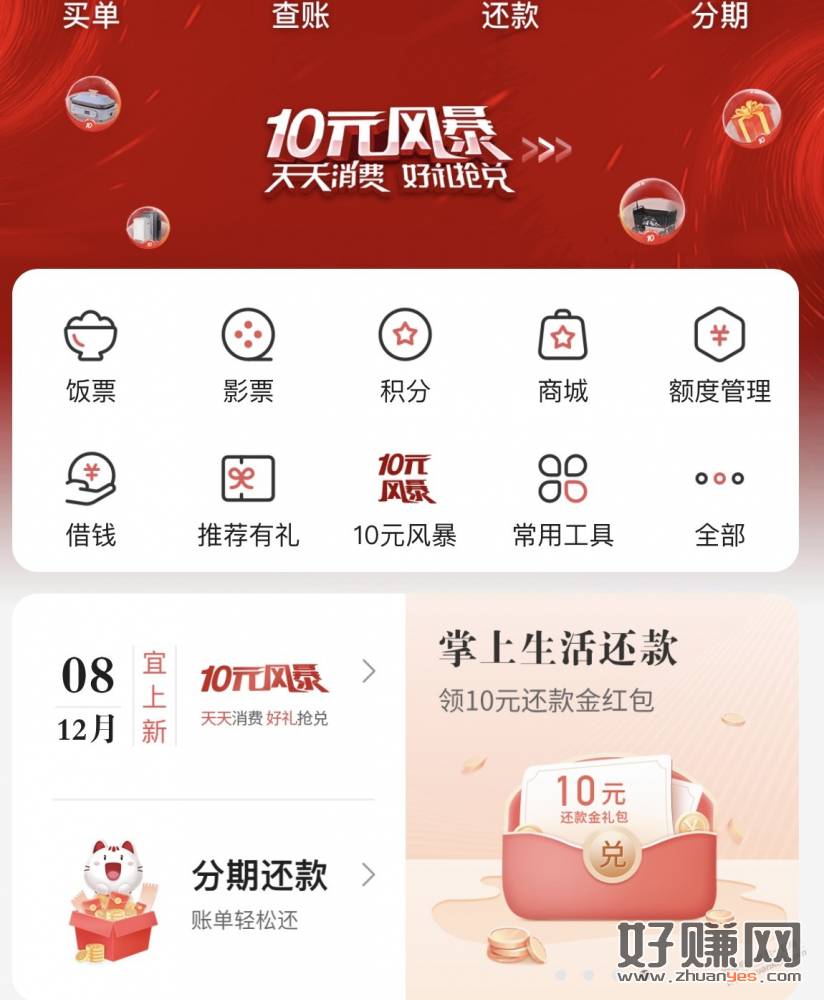Open 推荐有礼 referral rewards

tap(248, 499)
